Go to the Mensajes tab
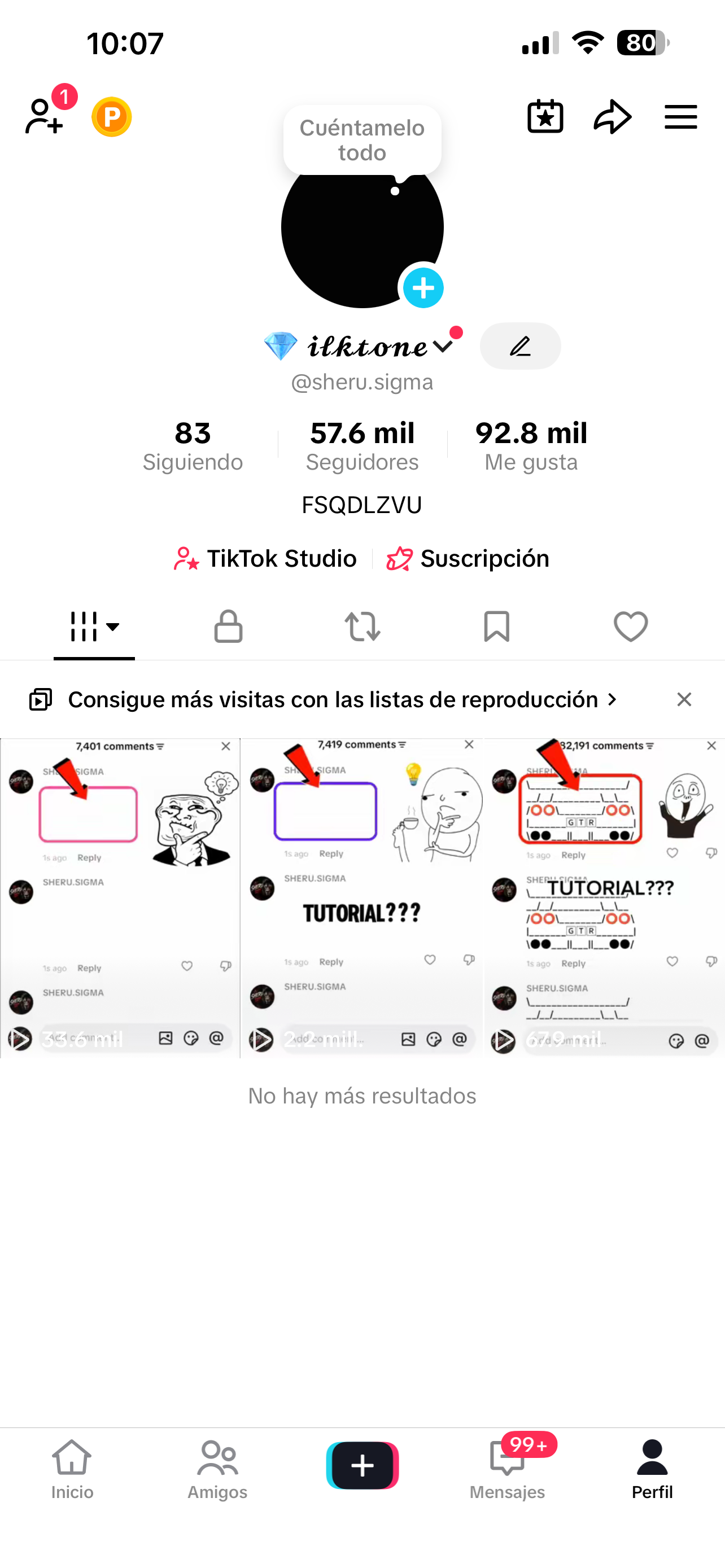This screenshot has width=725, height=1568. pos(507,1469)
